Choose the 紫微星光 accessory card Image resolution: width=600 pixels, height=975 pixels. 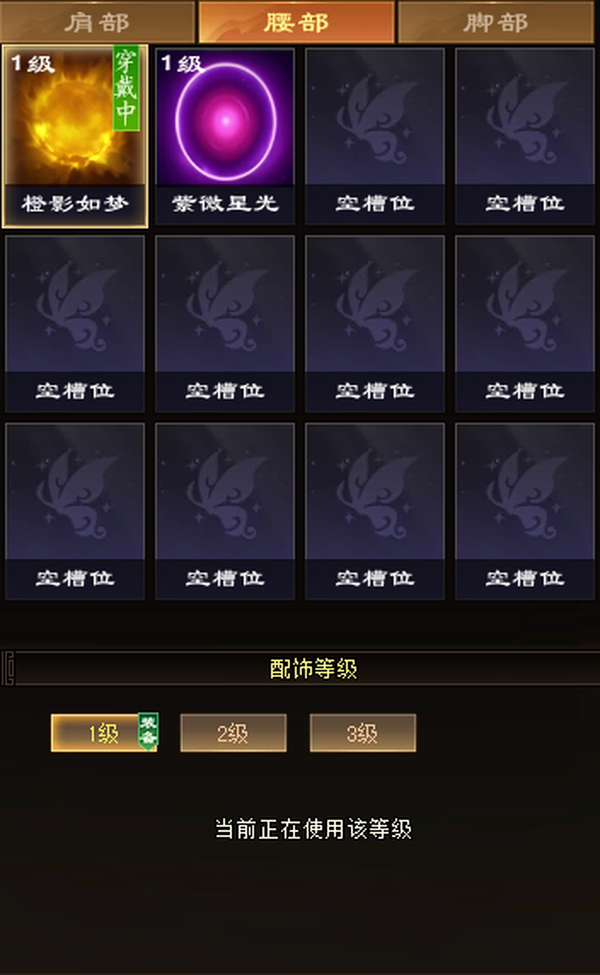pos(224,136)
